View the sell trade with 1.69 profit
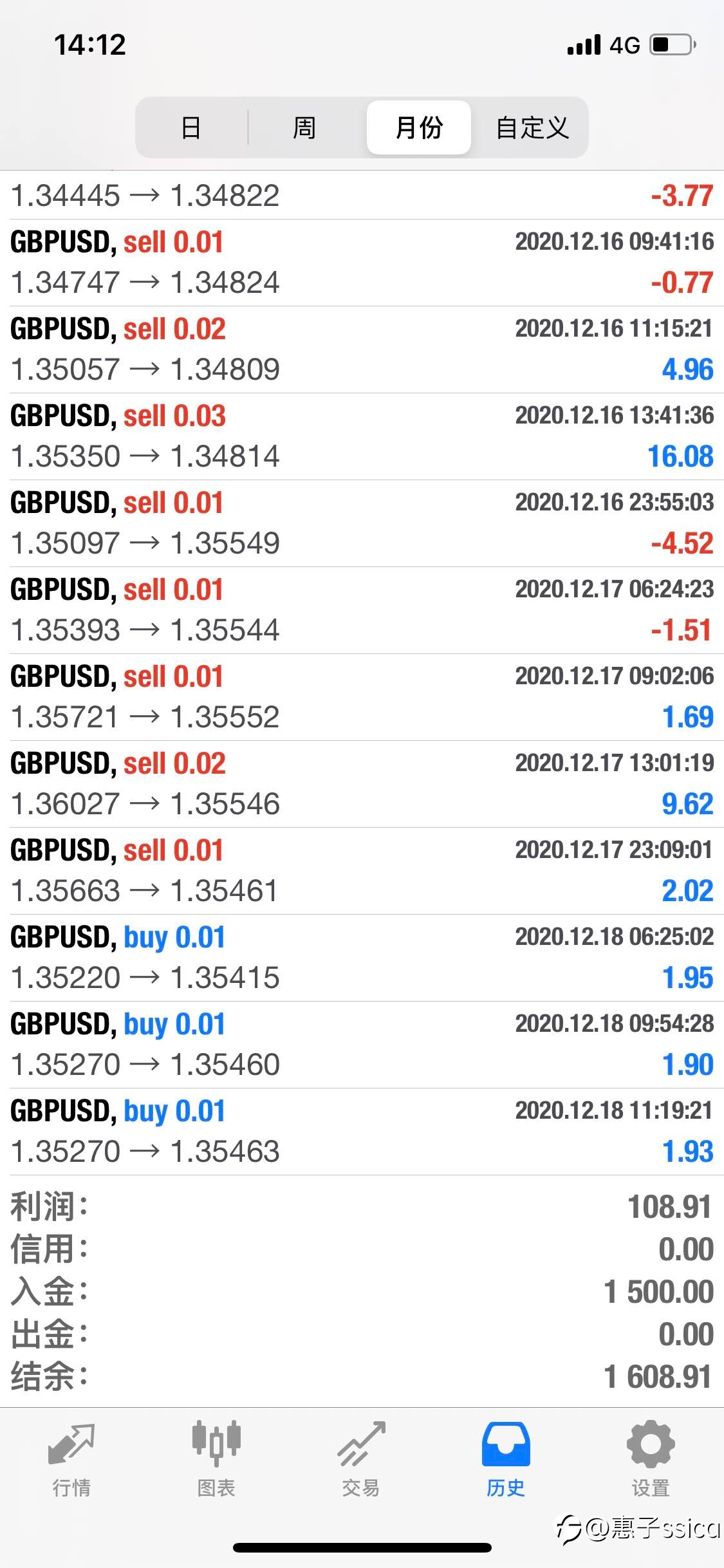724x1568 pixels. click(362, 697)
